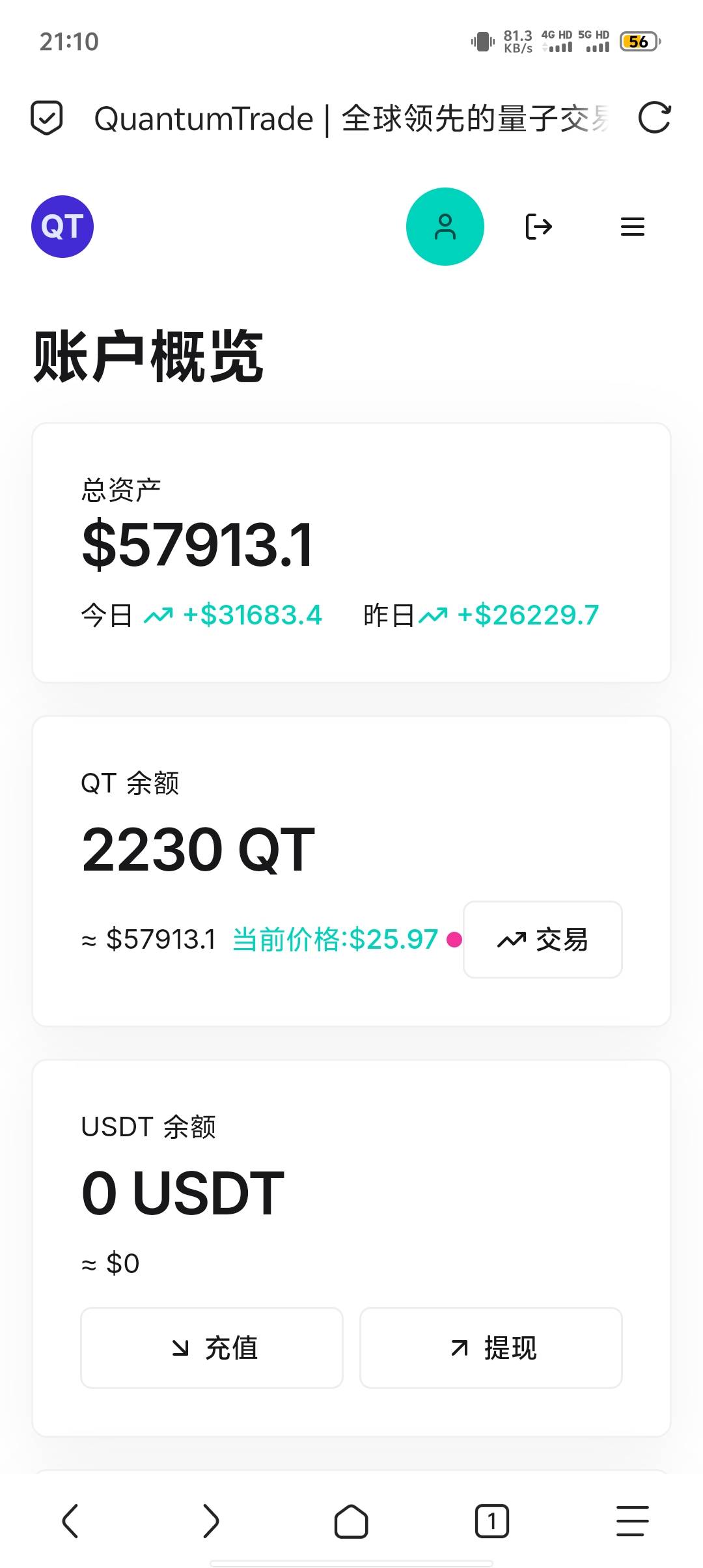Open the QuantumTrade address bar
Viewport: 703px width, 1568px height.
[351, 119]
